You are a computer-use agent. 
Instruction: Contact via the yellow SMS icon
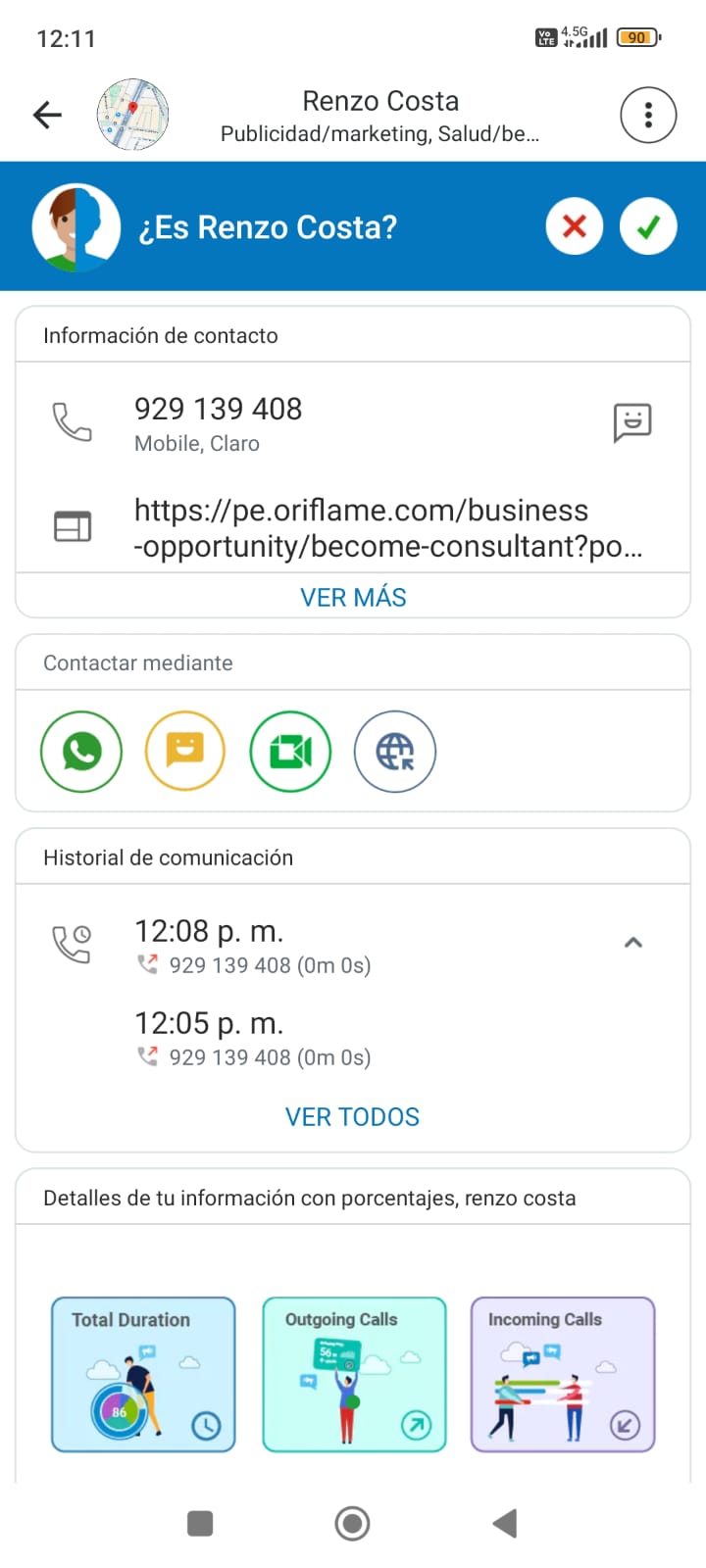pyautogui.click(x=185, y=752)
